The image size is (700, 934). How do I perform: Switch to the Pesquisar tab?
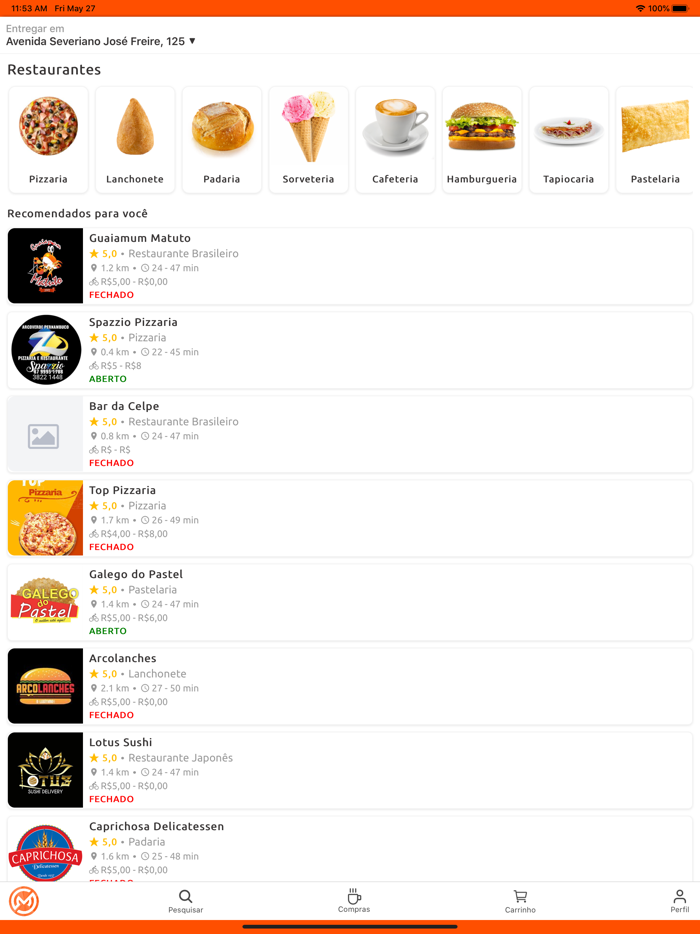click(185, 901)
